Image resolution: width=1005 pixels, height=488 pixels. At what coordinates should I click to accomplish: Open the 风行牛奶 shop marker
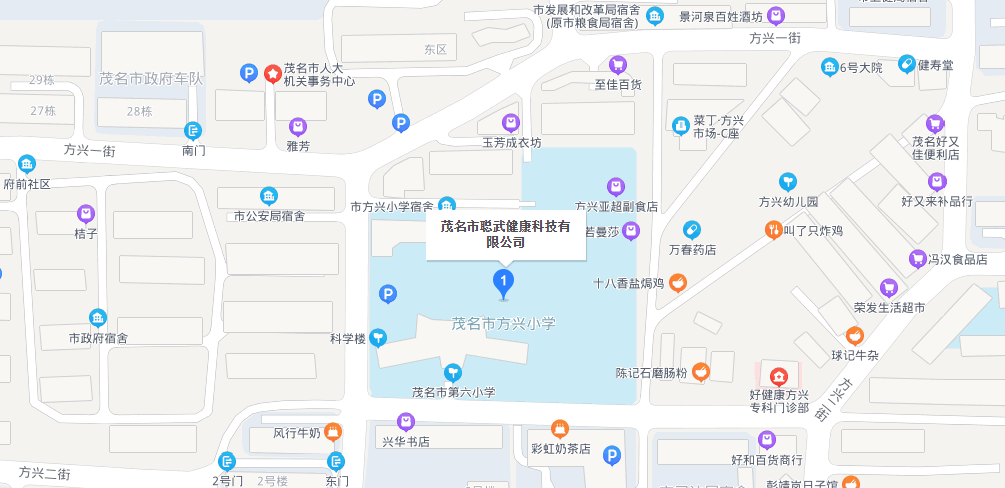click(333, 433)
